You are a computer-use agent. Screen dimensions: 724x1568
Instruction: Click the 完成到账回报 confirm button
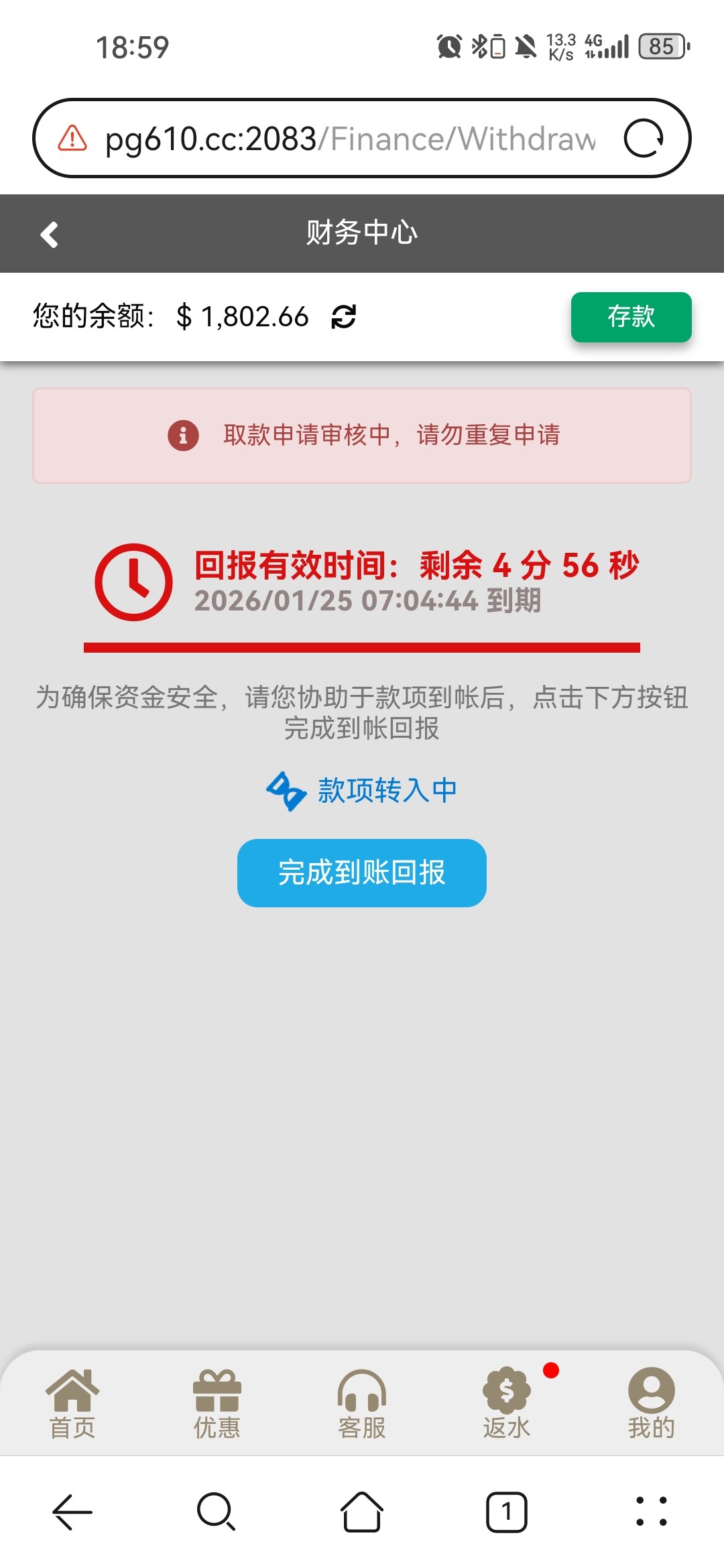coord(361,873)
